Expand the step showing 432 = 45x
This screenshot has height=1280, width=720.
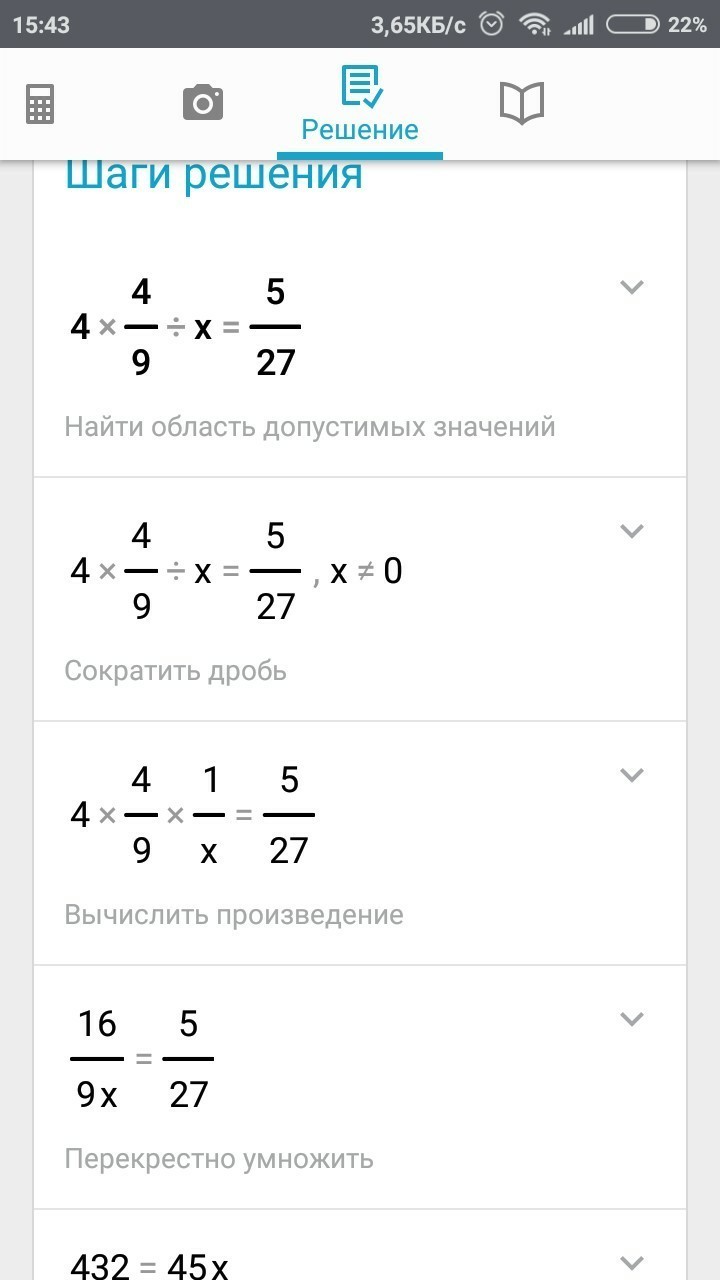pyautogui.click(x=631, y=1261)
